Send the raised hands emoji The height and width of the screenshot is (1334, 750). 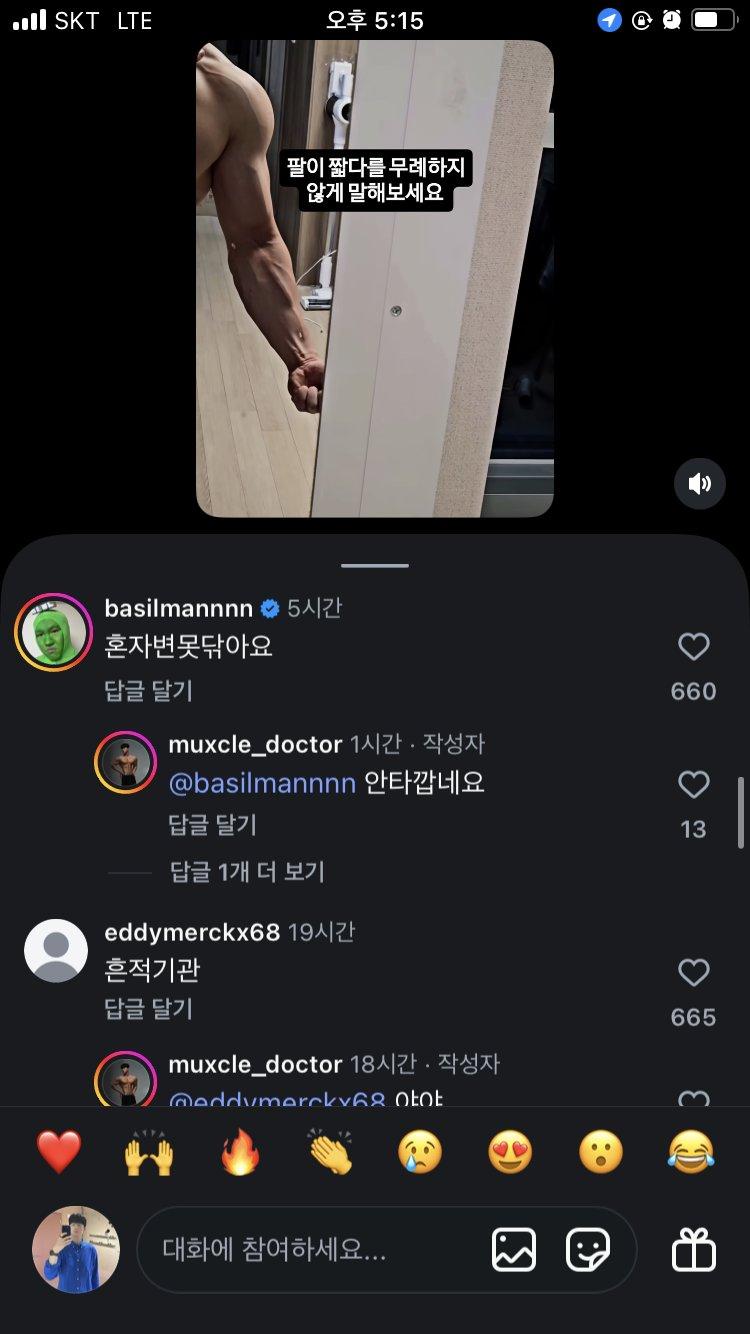(148, 1153)
